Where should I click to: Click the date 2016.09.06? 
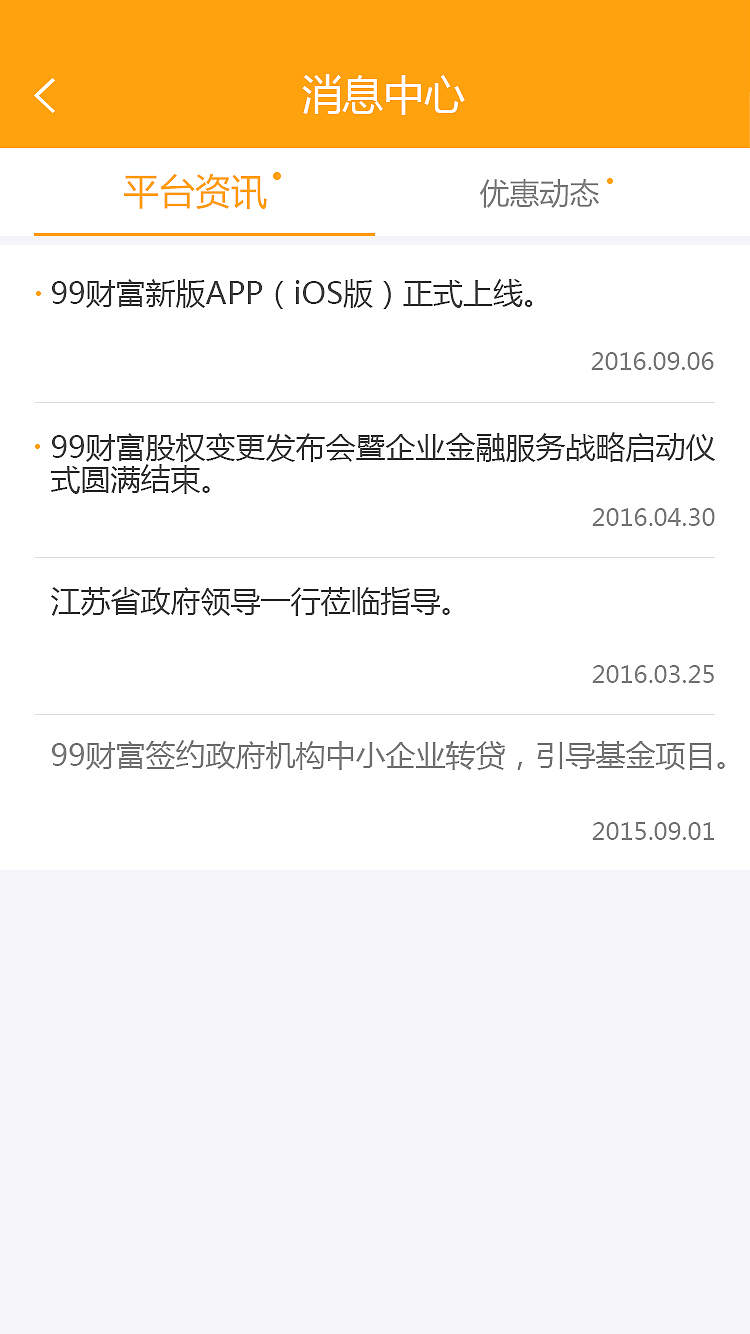point(652,361)
